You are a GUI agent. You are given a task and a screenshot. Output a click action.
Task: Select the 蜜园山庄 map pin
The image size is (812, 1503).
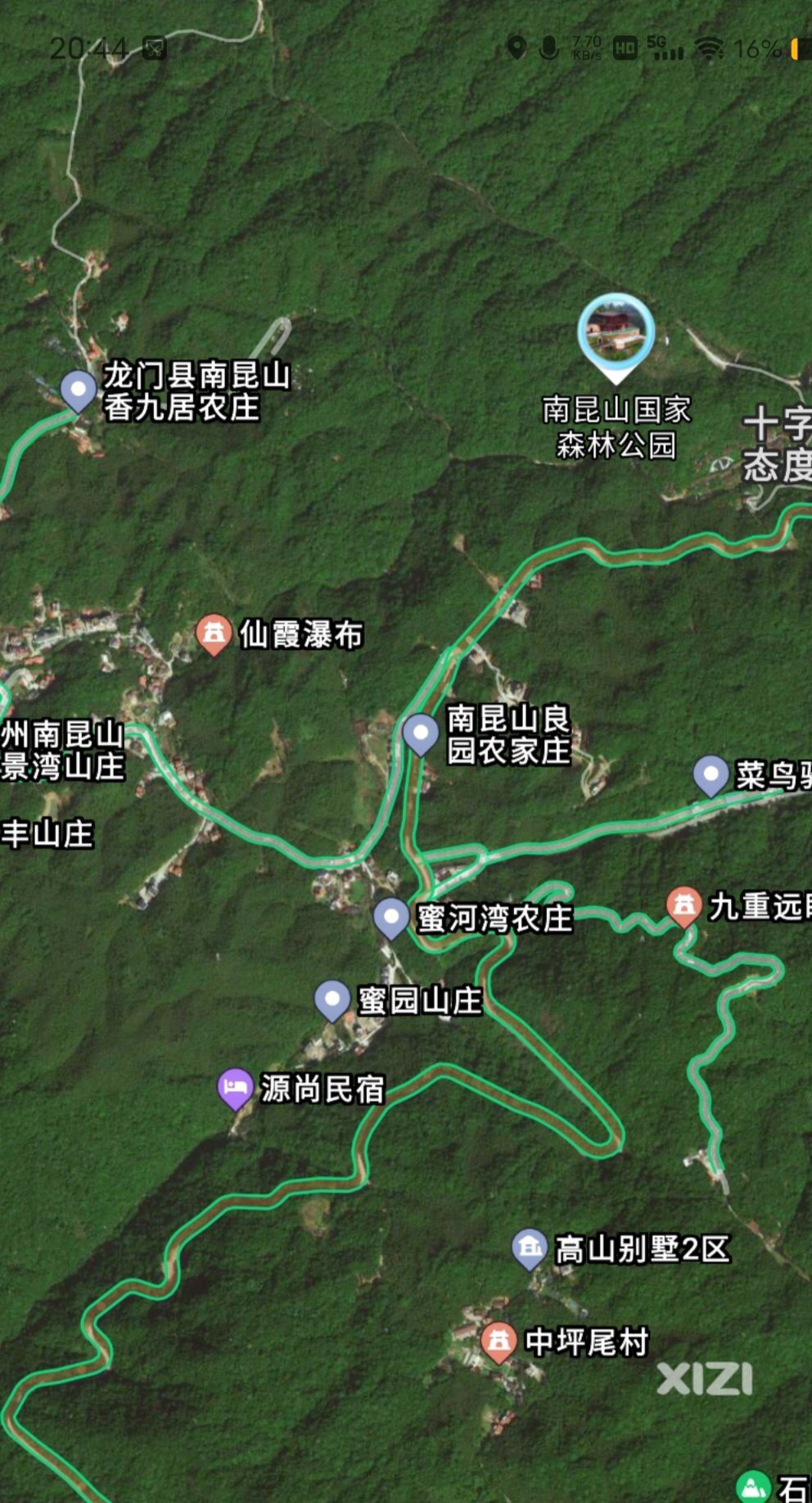pos(332,999)
